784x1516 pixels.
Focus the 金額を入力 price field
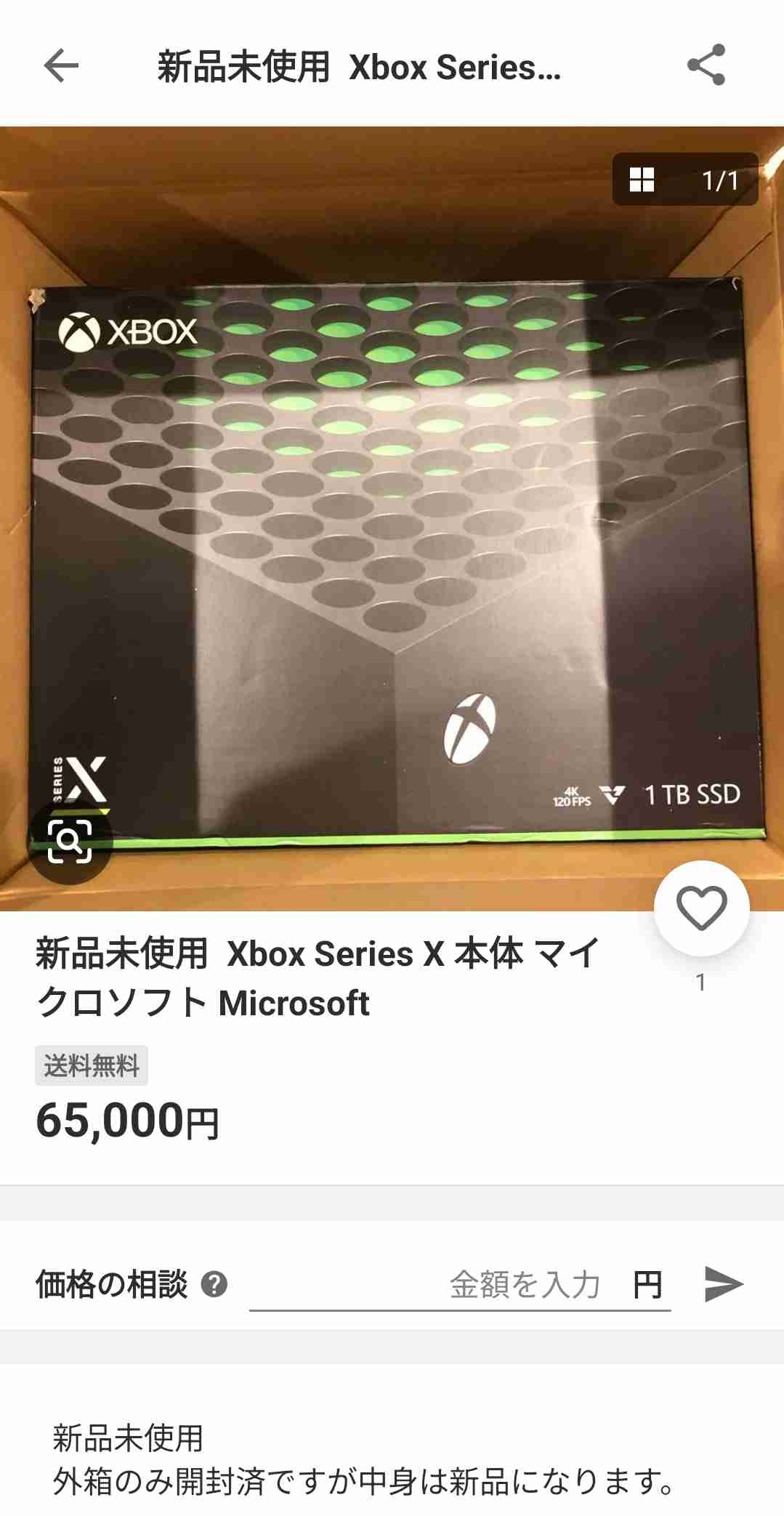(x=436, y=1285)
